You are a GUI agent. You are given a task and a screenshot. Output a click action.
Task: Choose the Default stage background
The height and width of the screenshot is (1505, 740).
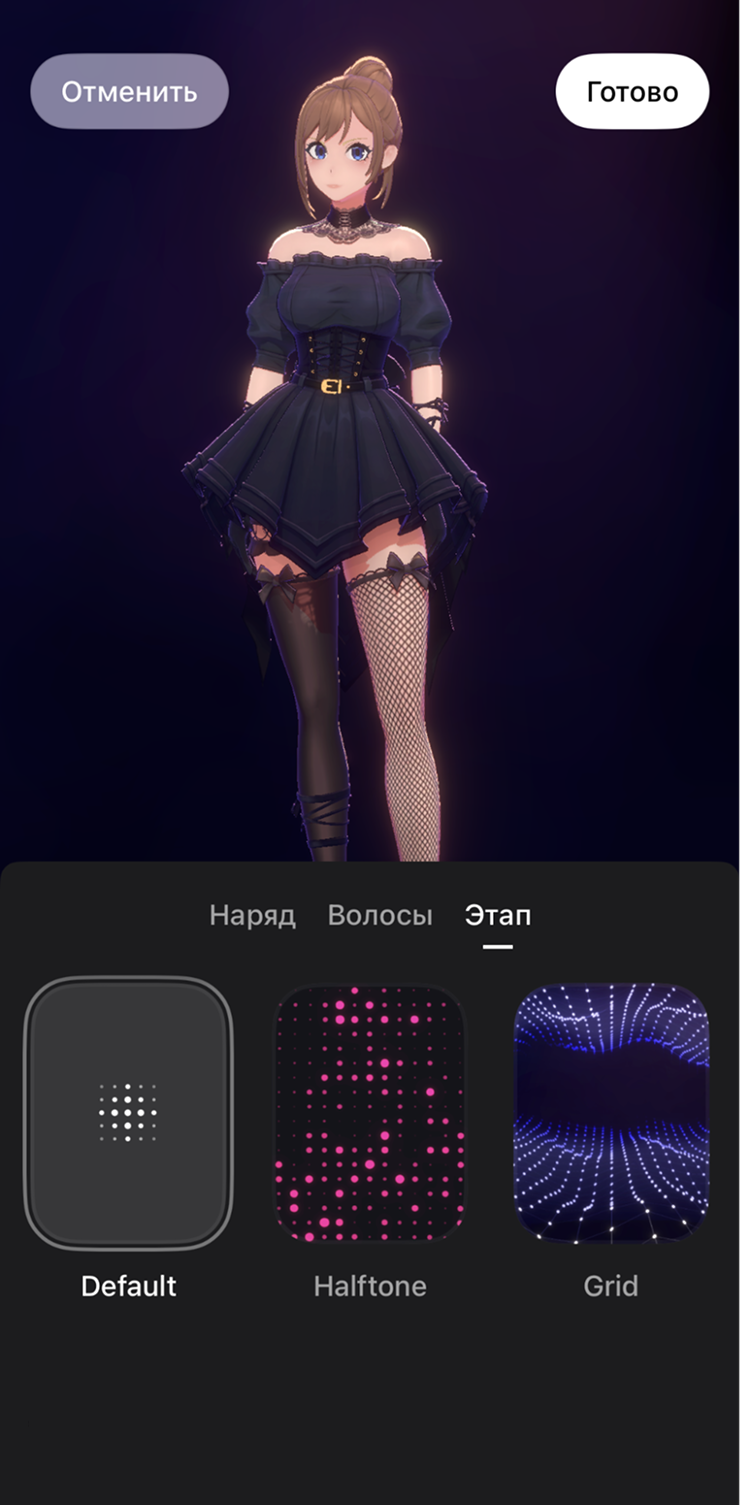click(128, 1113)
